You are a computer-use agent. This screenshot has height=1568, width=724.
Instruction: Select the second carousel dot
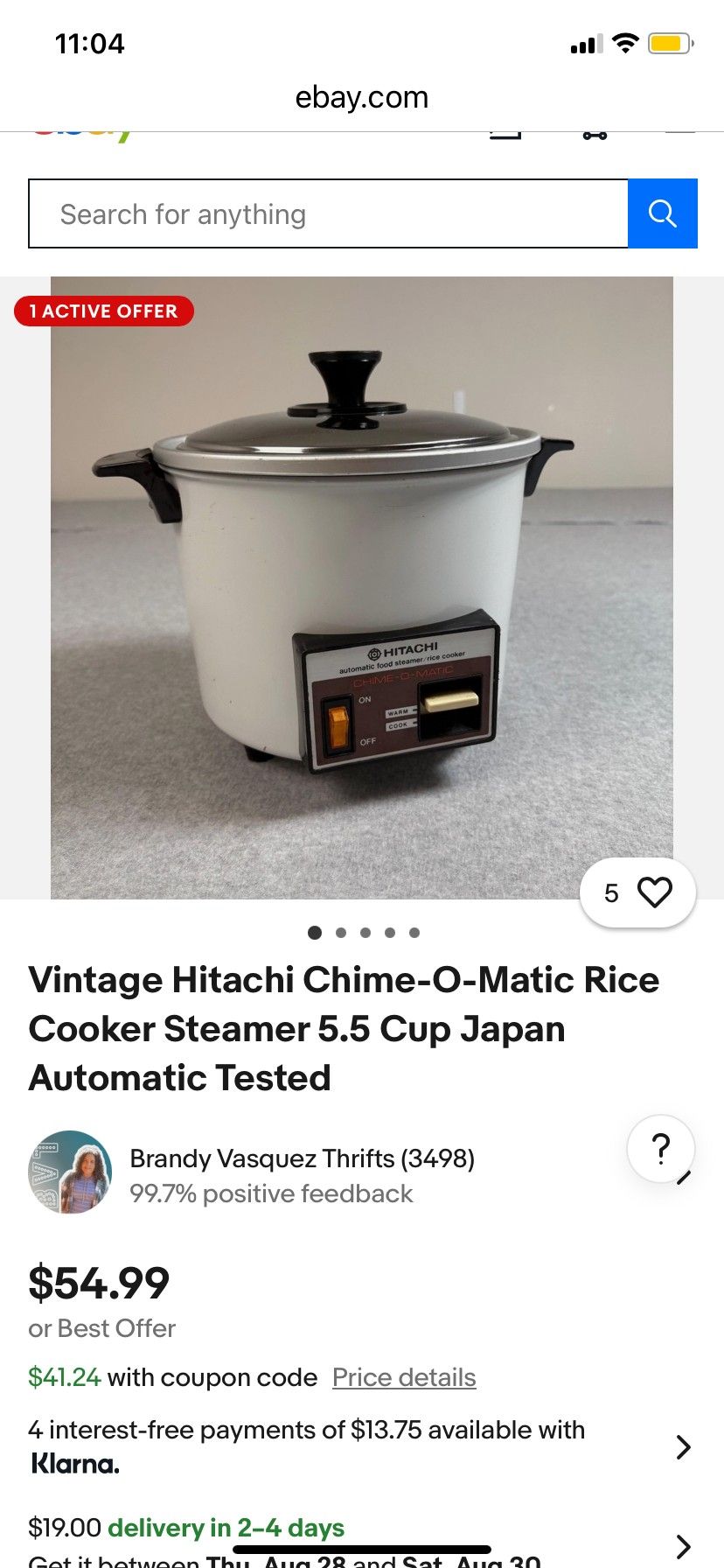pyautogui.click(x=340, y=933)
